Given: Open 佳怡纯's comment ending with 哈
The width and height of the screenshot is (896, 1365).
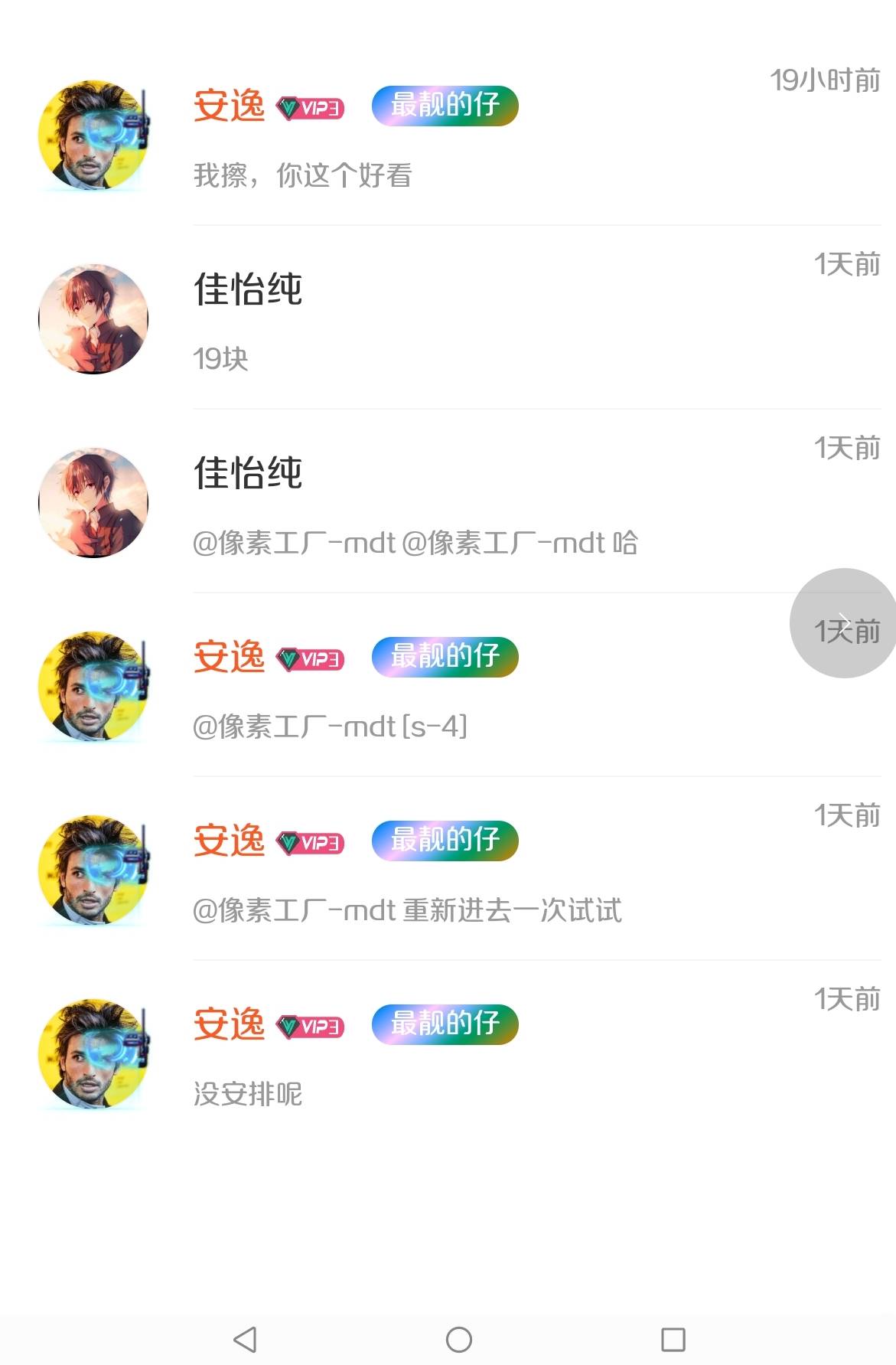Looking at the screenshot, I should [x=415, y=544].
